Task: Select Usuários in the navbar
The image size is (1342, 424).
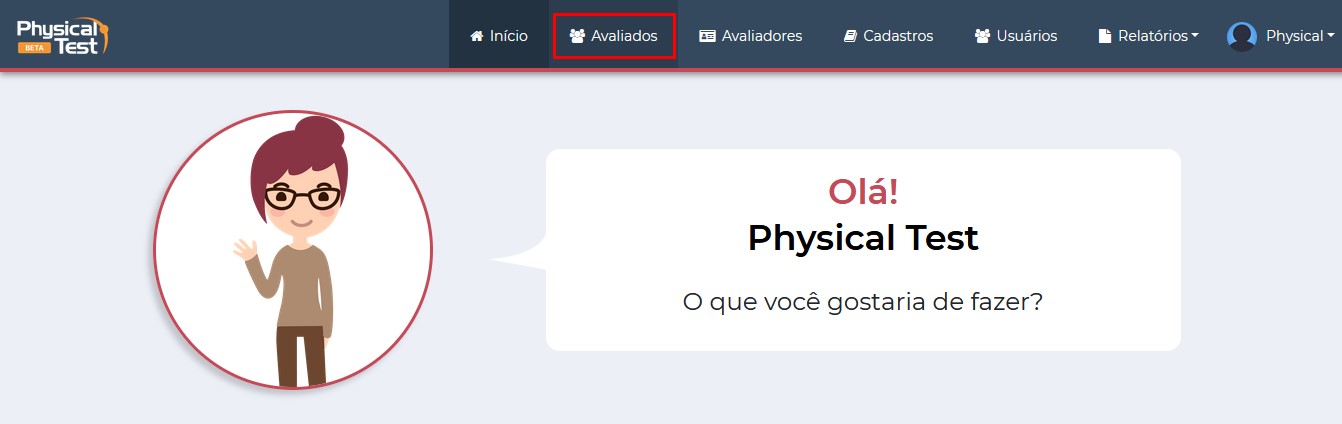Action: tap(1016, 36)
